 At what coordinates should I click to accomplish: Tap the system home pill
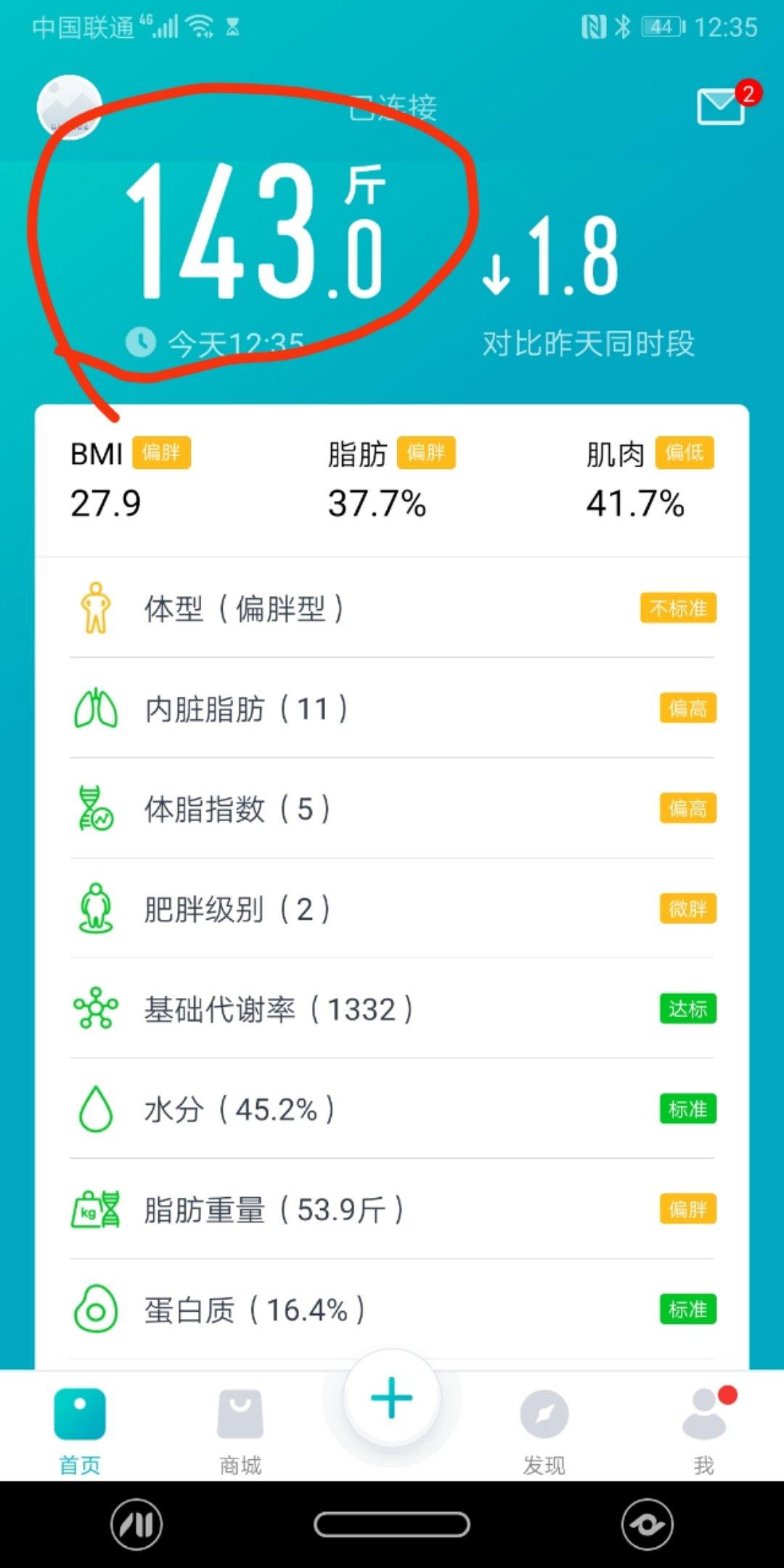tap(392, 1524)
